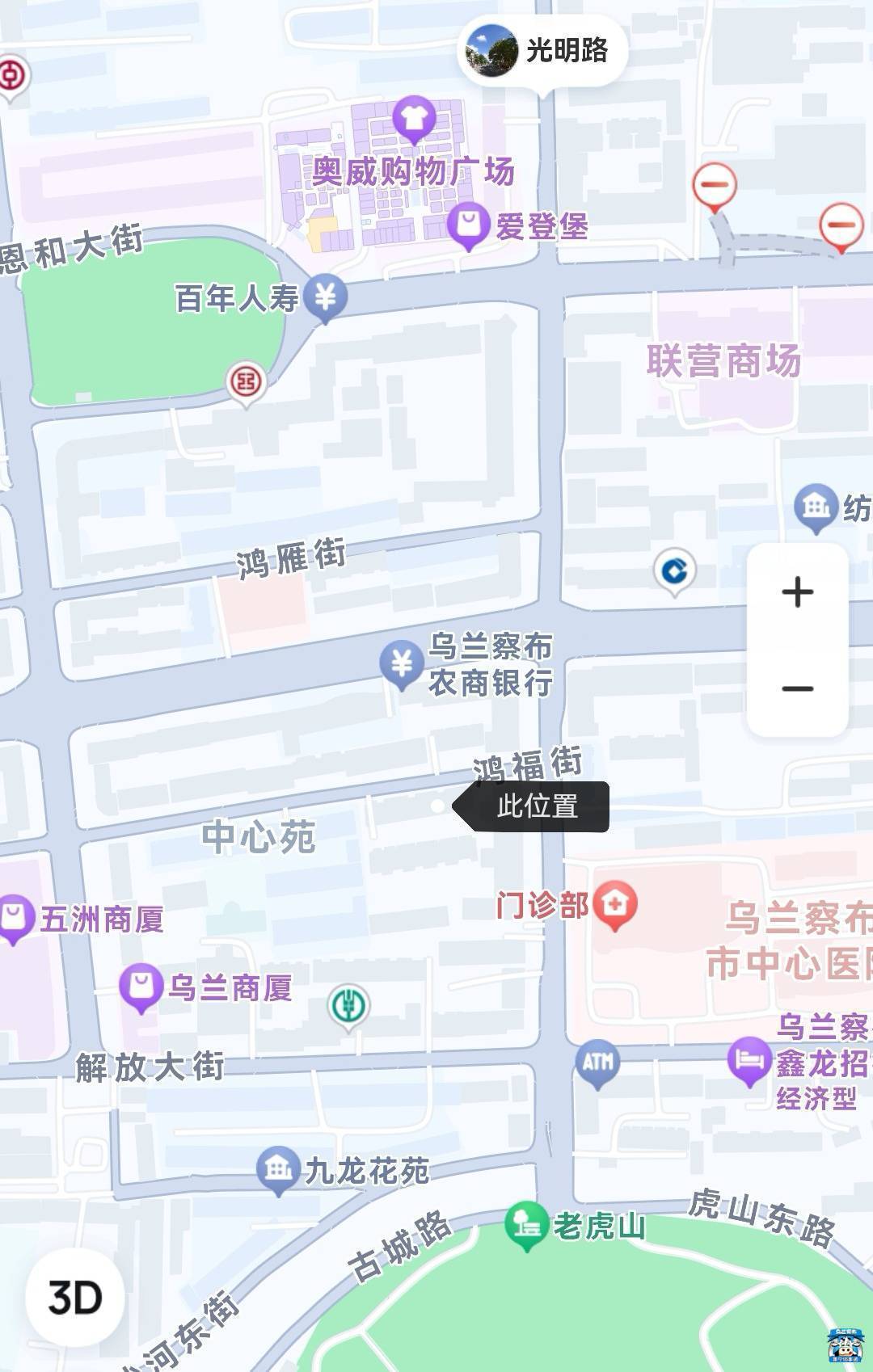Image resolution: width=873 pixels, height=1372 pixels.
Task: Select the 乌兰商厦 shopping marker
Action: pyautogui.click(x=141, y=987)
